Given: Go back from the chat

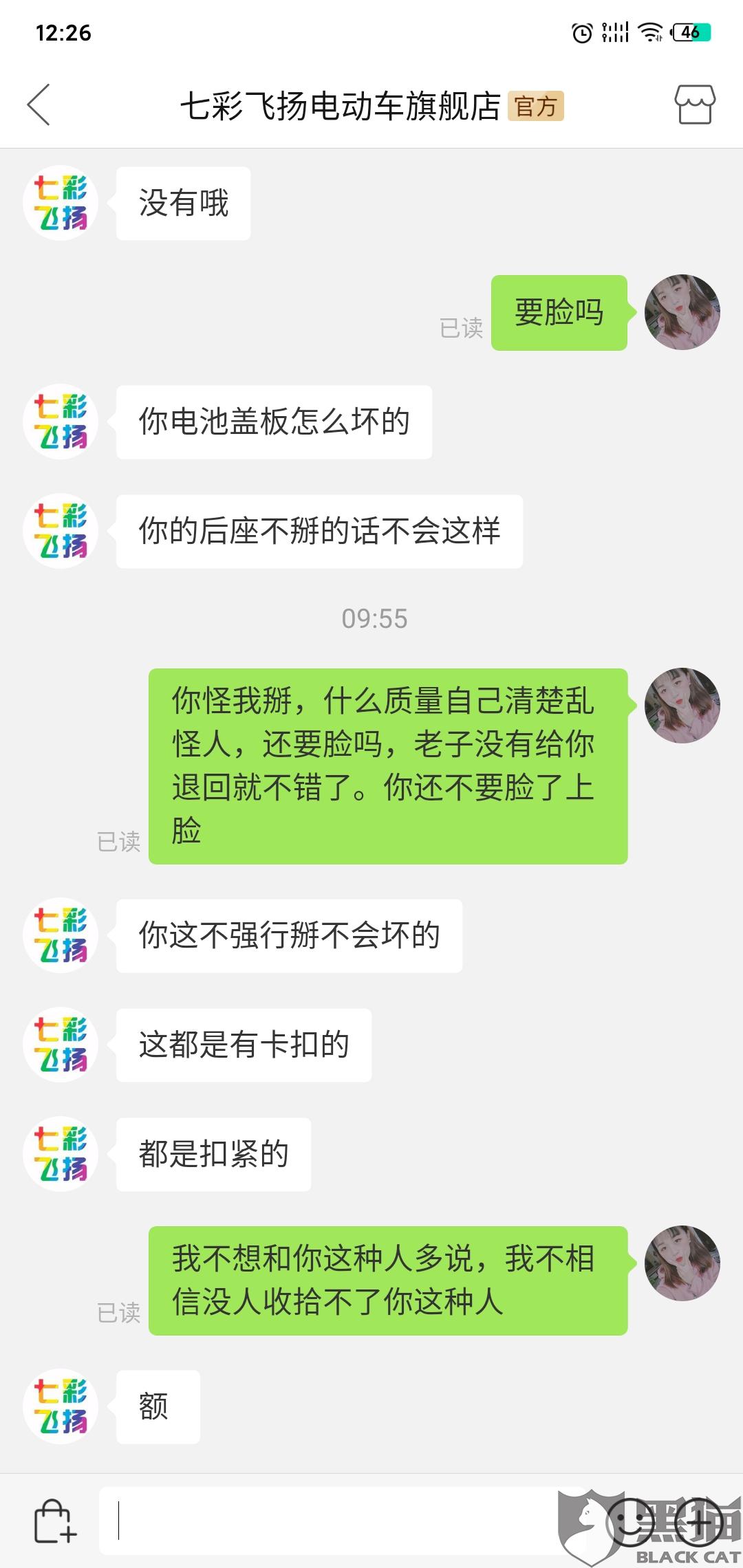Looking at the screenshot, I should [x=39, y=105].
